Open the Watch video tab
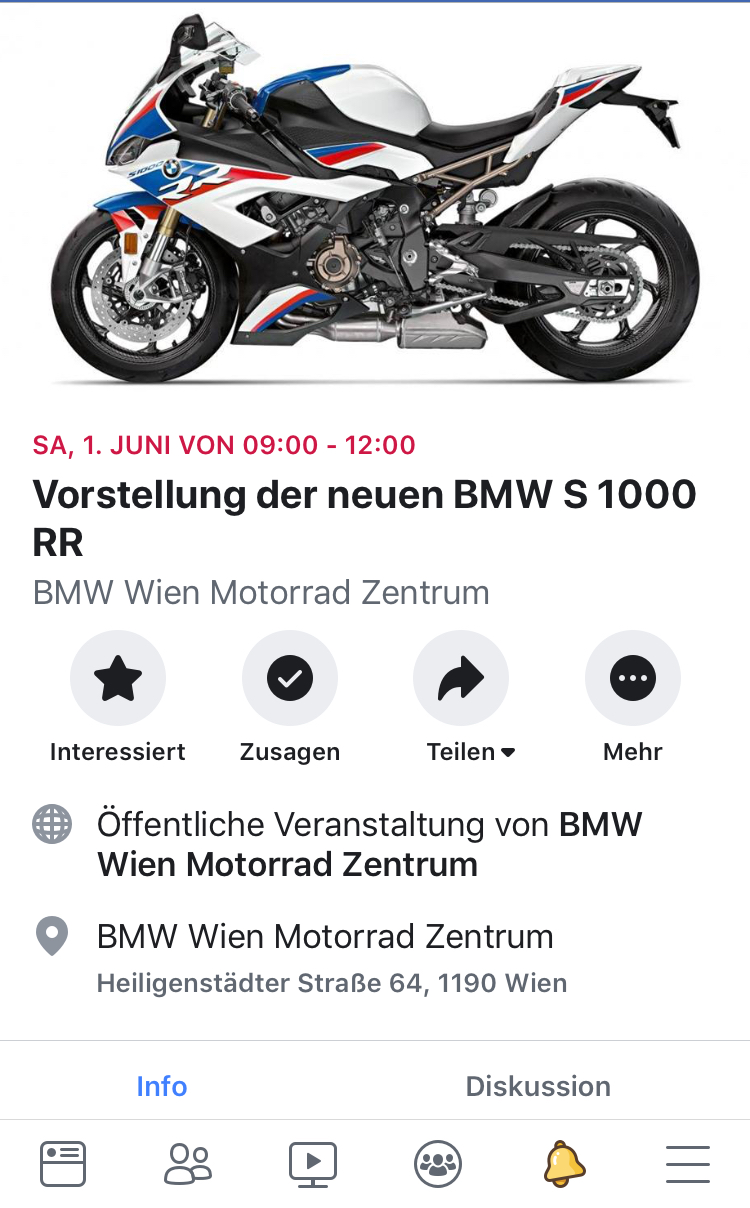This screenshot has width=750, height=1208. pyautogui.click(x=313, y=1164)
